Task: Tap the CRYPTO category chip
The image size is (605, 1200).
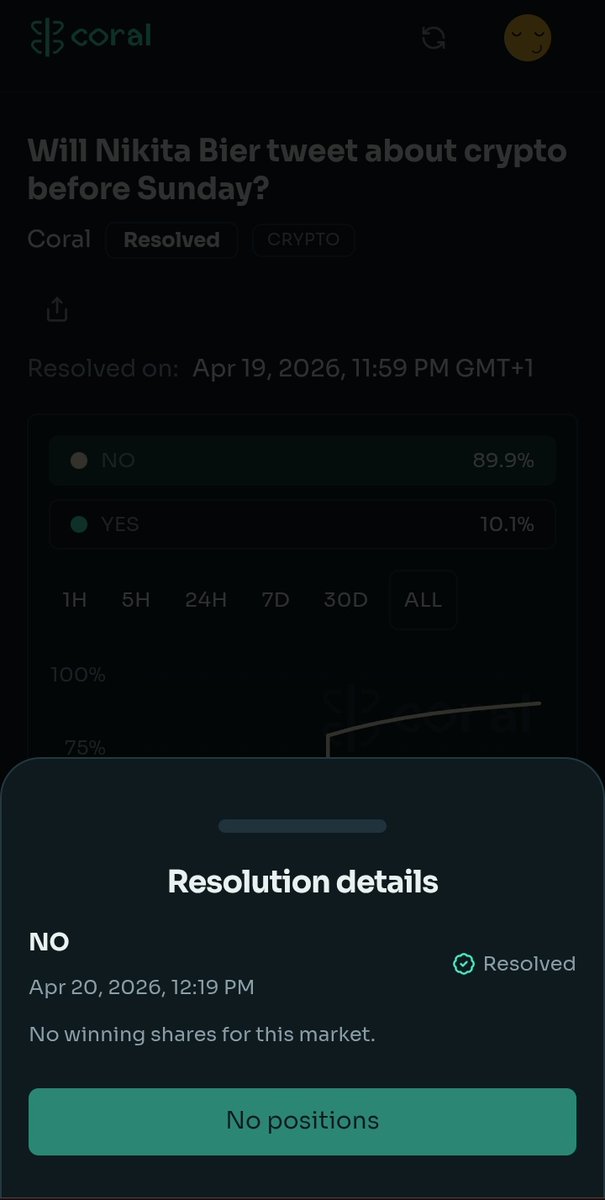Action: click(303, 240)
